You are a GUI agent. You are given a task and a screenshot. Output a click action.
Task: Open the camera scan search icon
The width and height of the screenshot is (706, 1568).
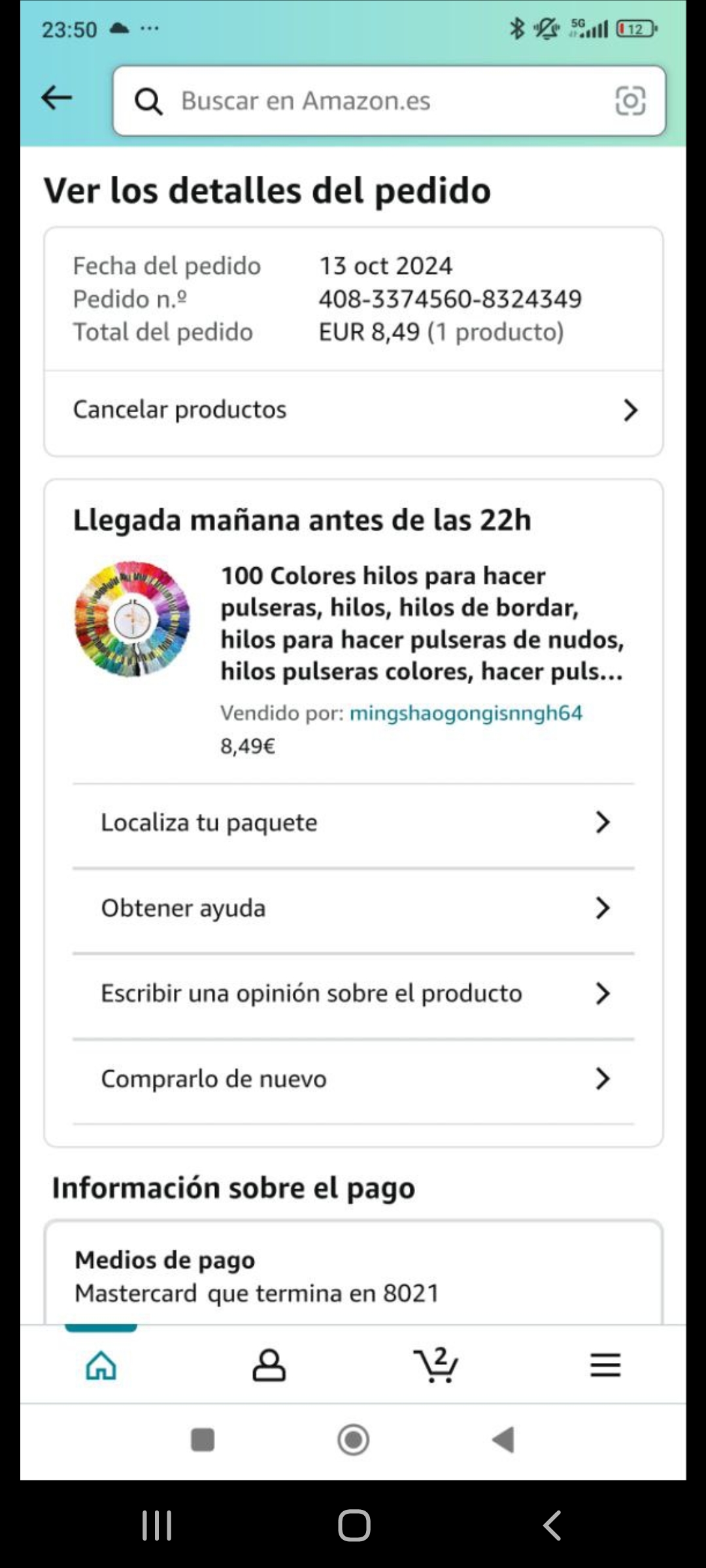pyautogui.click(x=630, y=101)
